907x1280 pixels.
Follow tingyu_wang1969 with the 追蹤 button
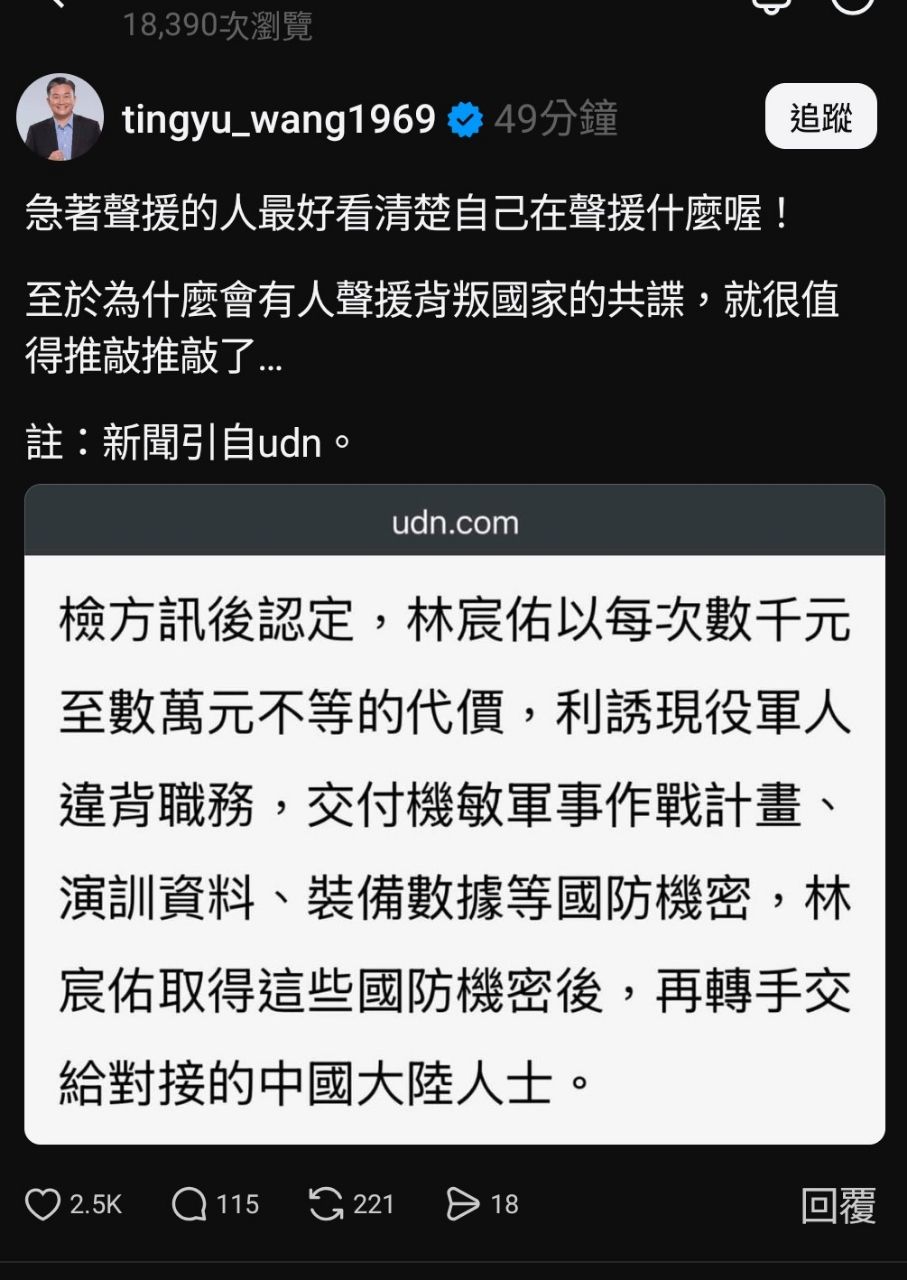coord(820,117)
